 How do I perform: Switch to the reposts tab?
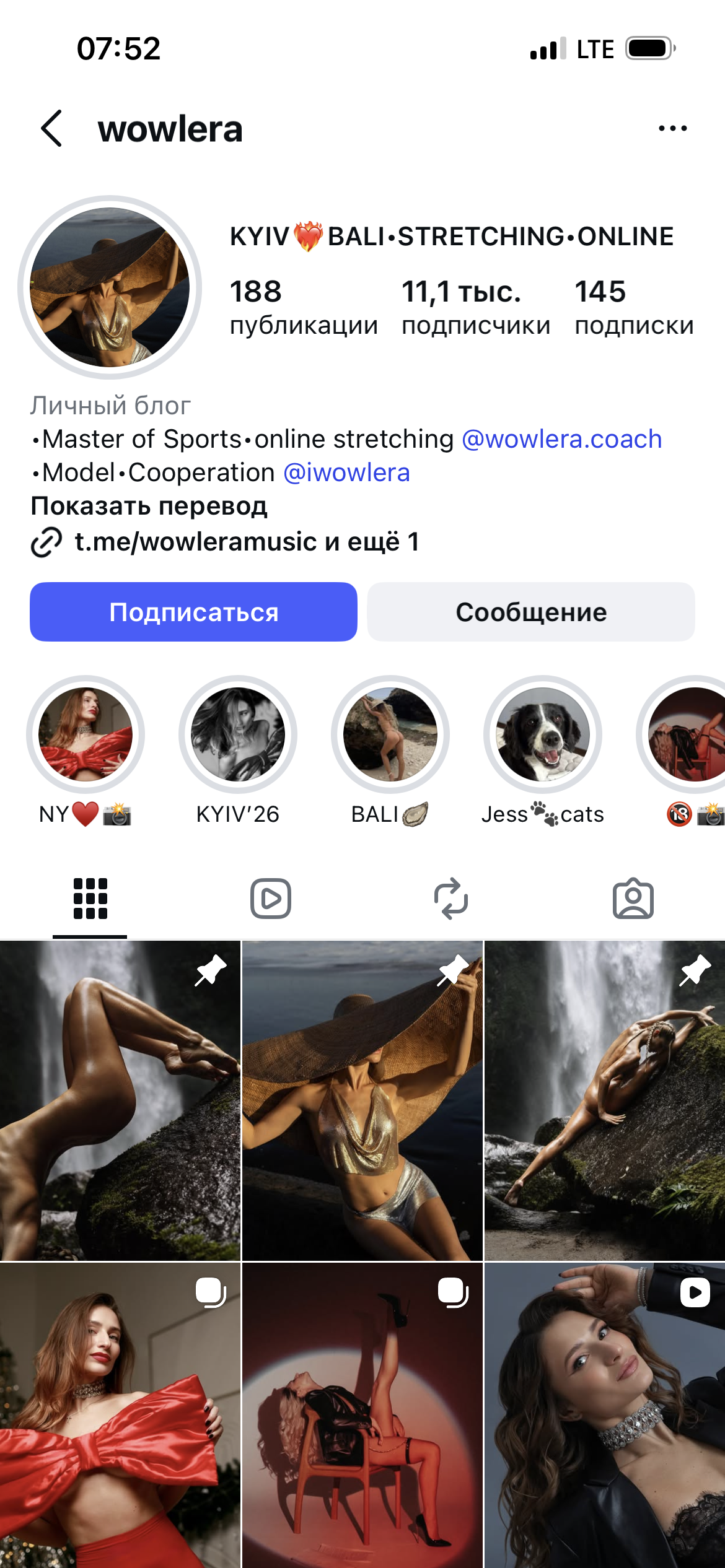pyautogui.click(x=451, y=899)
